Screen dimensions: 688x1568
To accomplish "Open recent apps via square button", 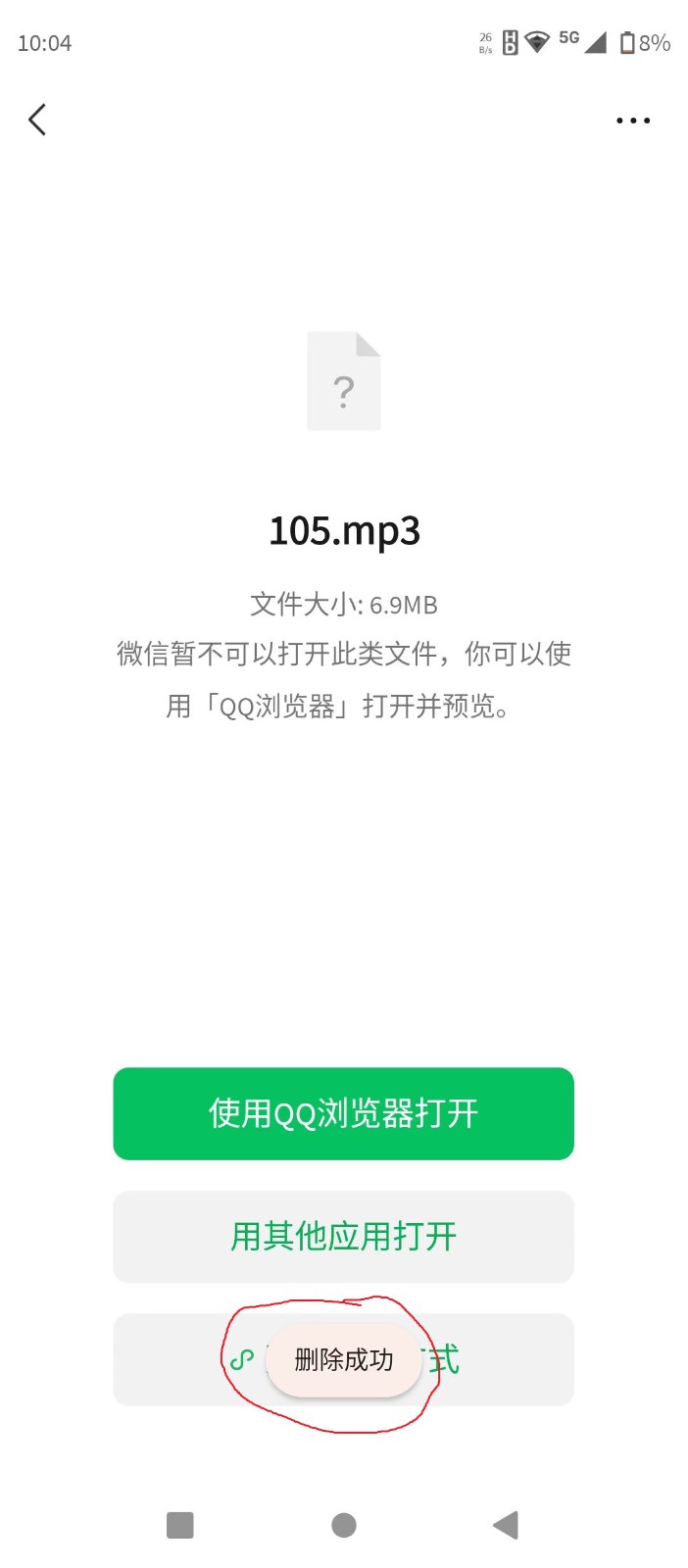I will point(180,1525).
